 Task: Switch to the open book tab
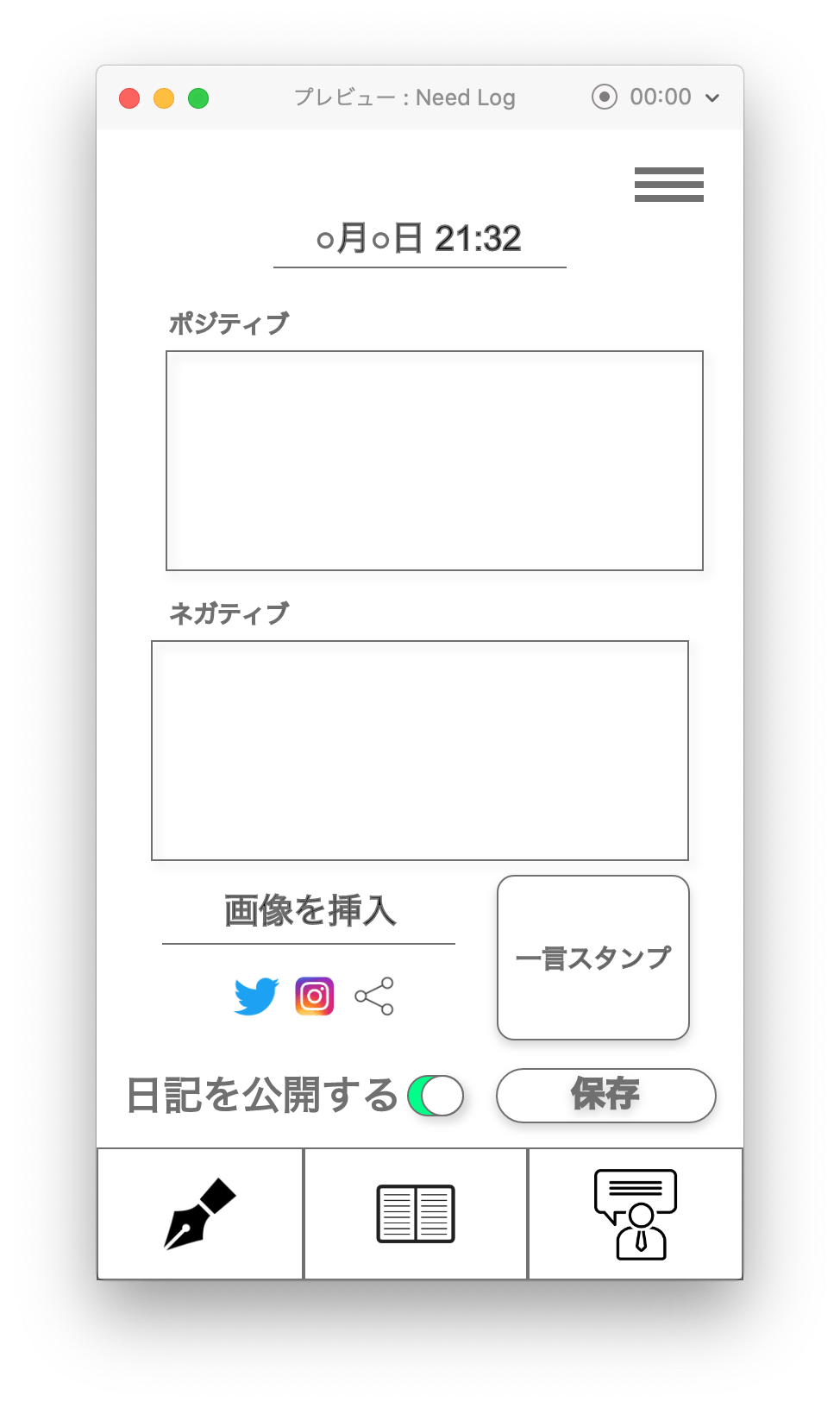click(x=416, y=1214)
